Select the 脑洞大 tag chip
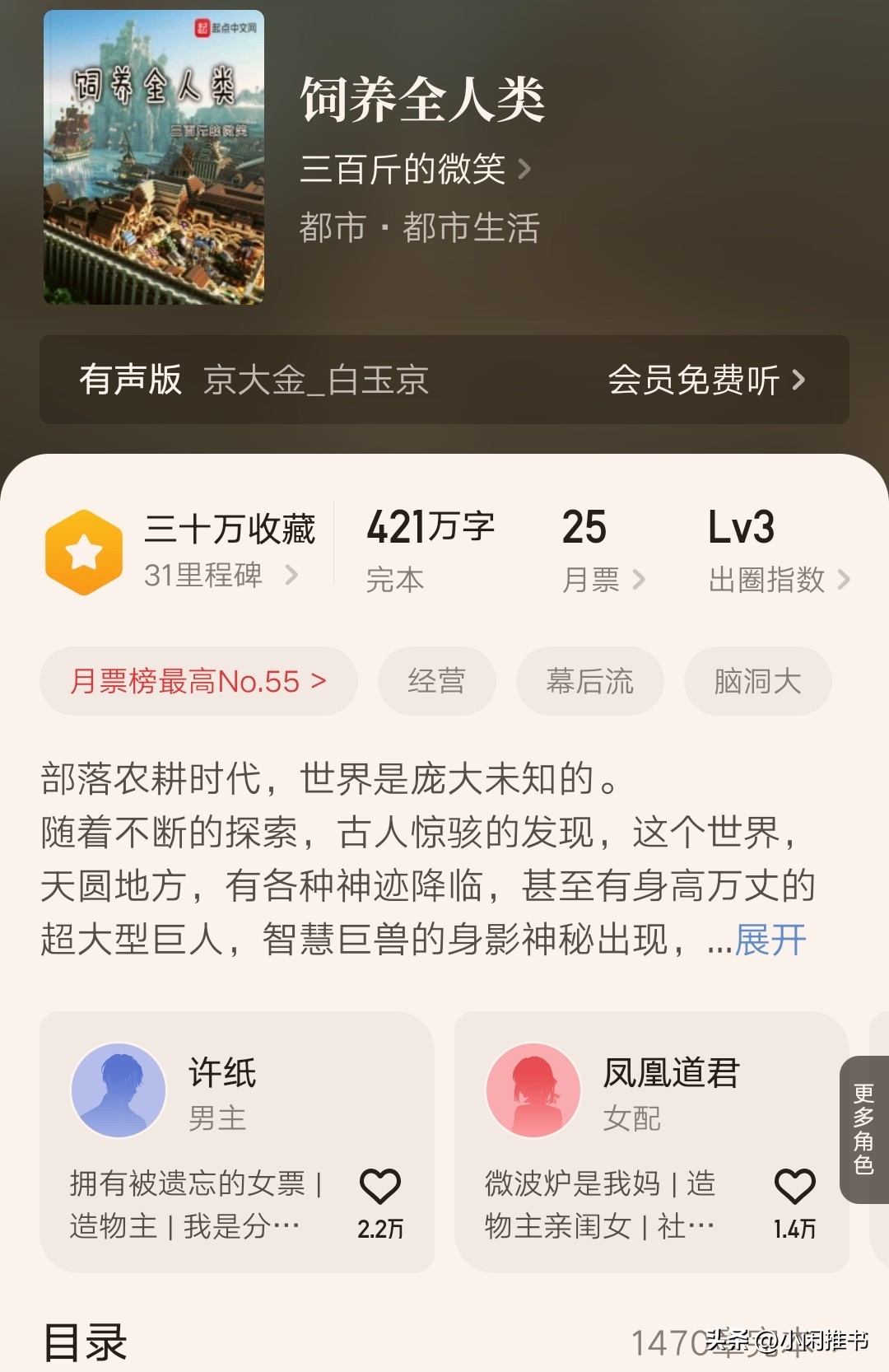This screenshot has width=889, height=1372. tap(757, 681)
